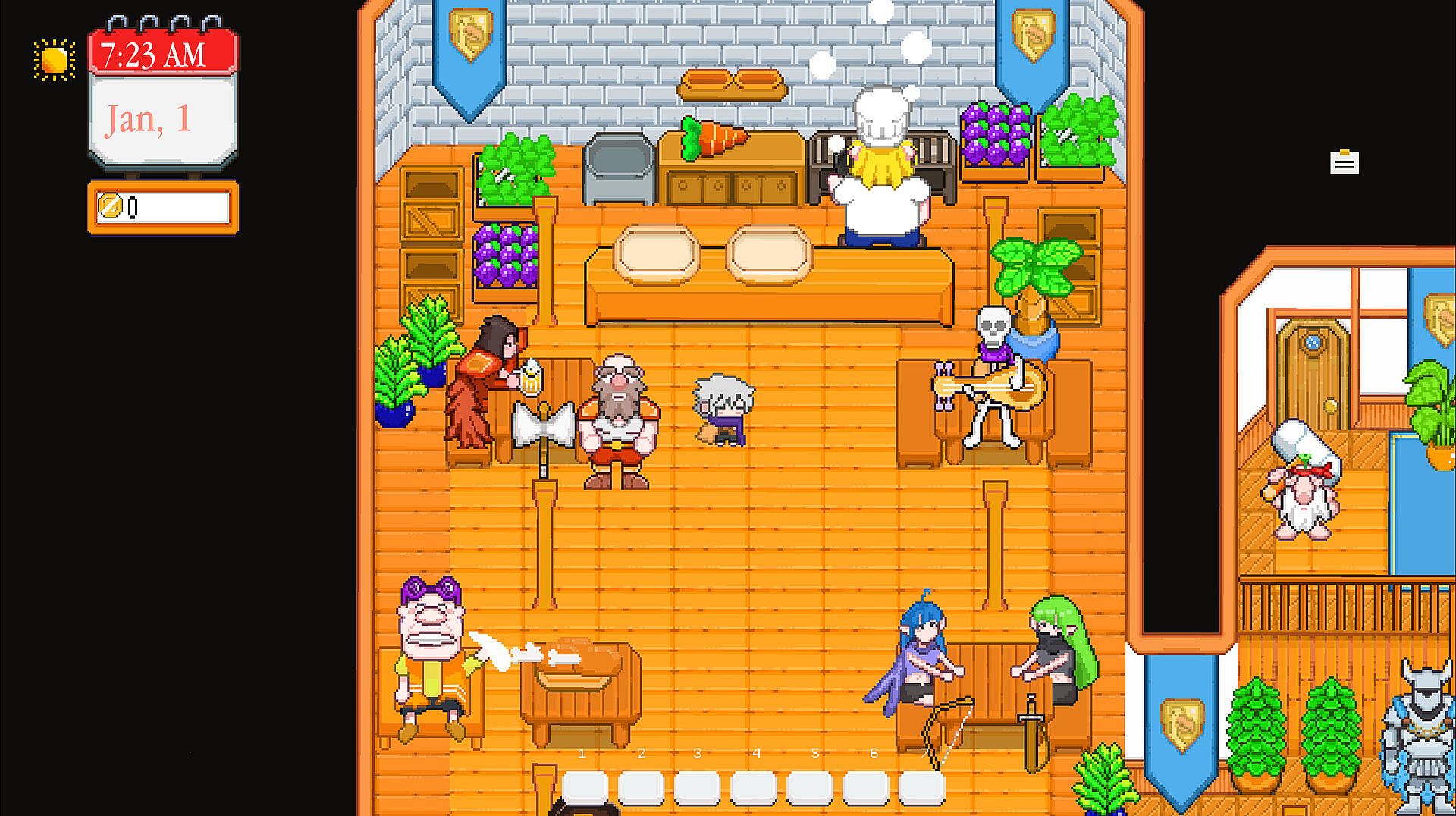Choose inventory slot 2 in the hotbar

[x=641, y=788]
